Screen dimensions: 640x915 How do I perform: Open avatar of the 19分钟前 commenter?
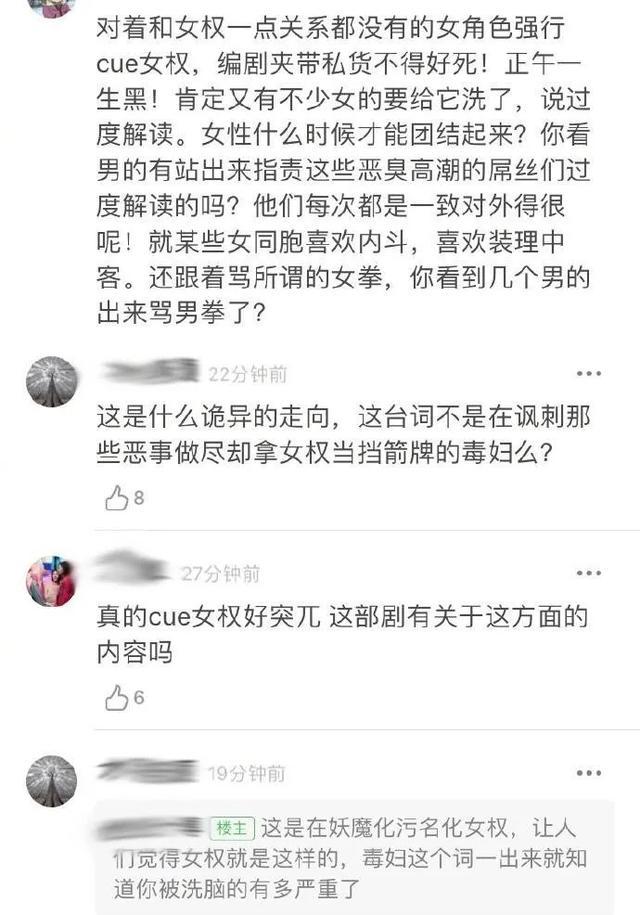[51, 781]
